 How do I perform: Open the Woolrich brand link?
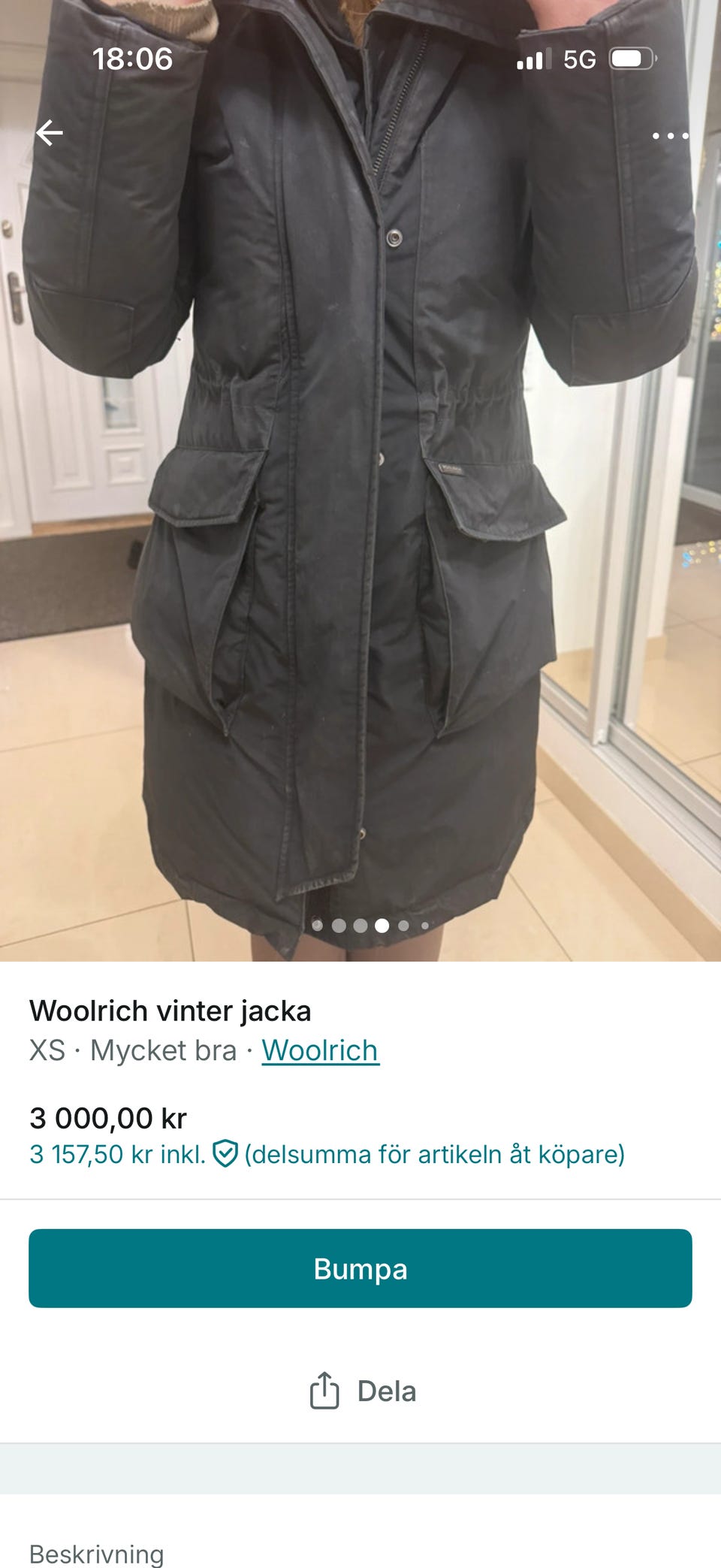(x=320, y=1050)
